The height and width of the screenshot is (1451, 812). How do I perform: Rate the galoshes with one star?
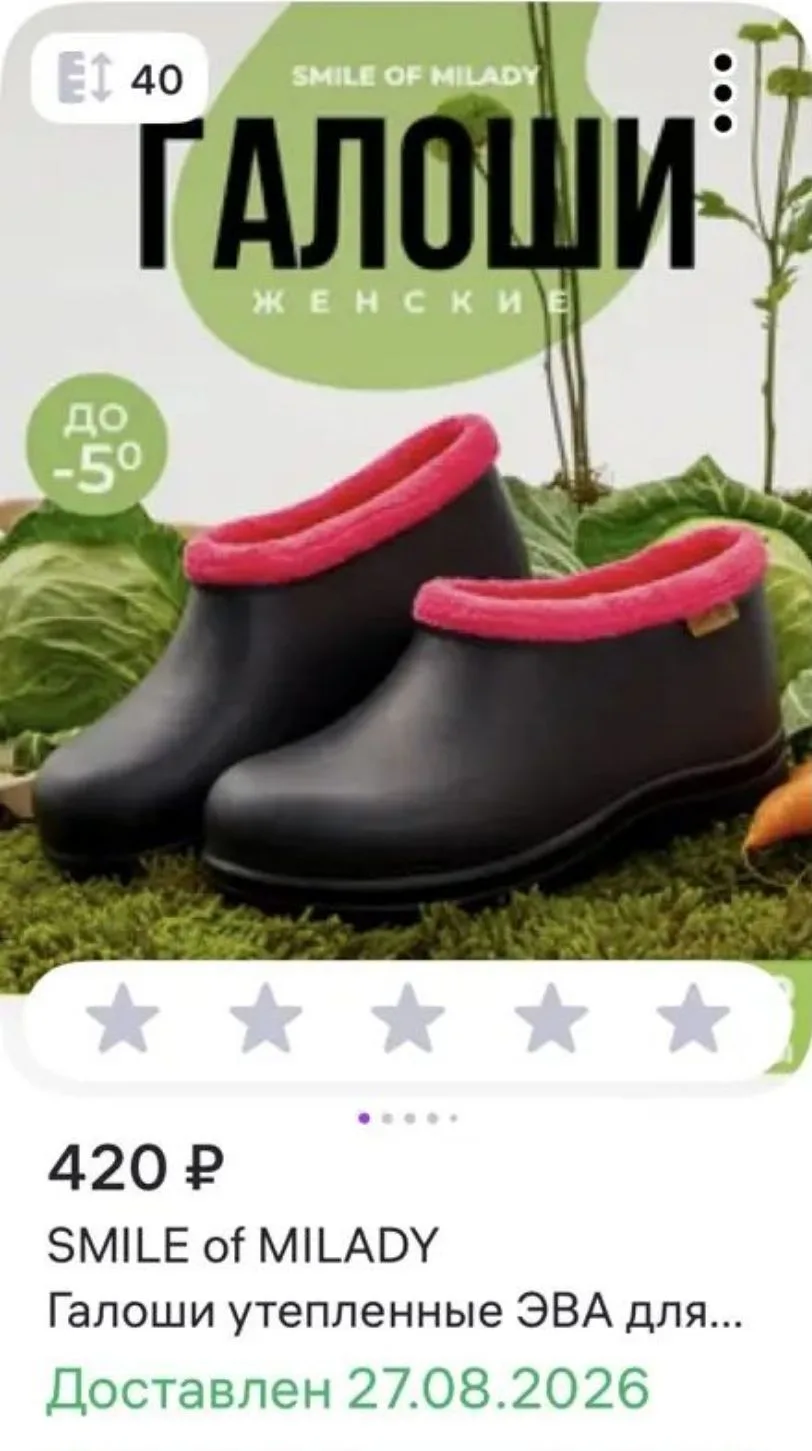pyautogui.click(x=123, y=1019)
